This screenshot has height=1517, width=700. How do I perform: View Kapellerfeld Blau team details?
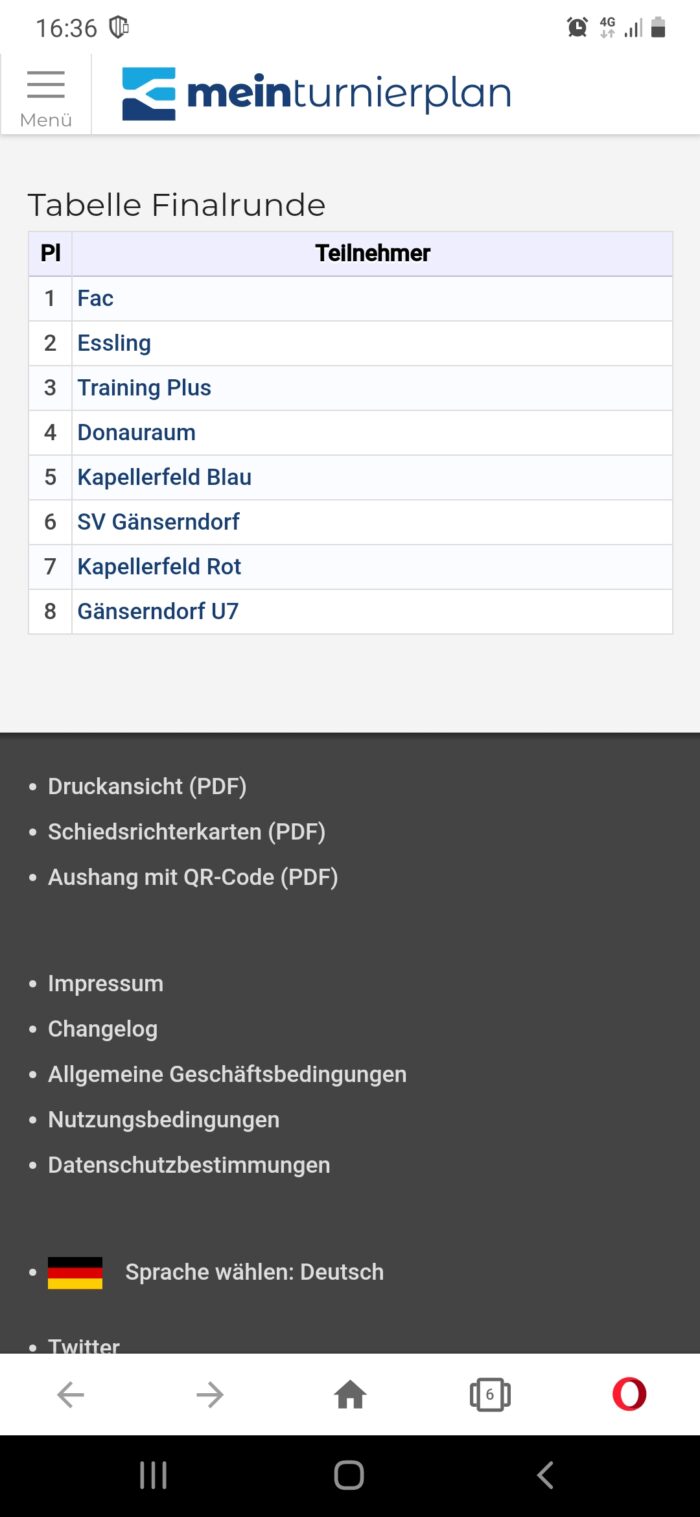pyautogui.click(x=165, y=477)
